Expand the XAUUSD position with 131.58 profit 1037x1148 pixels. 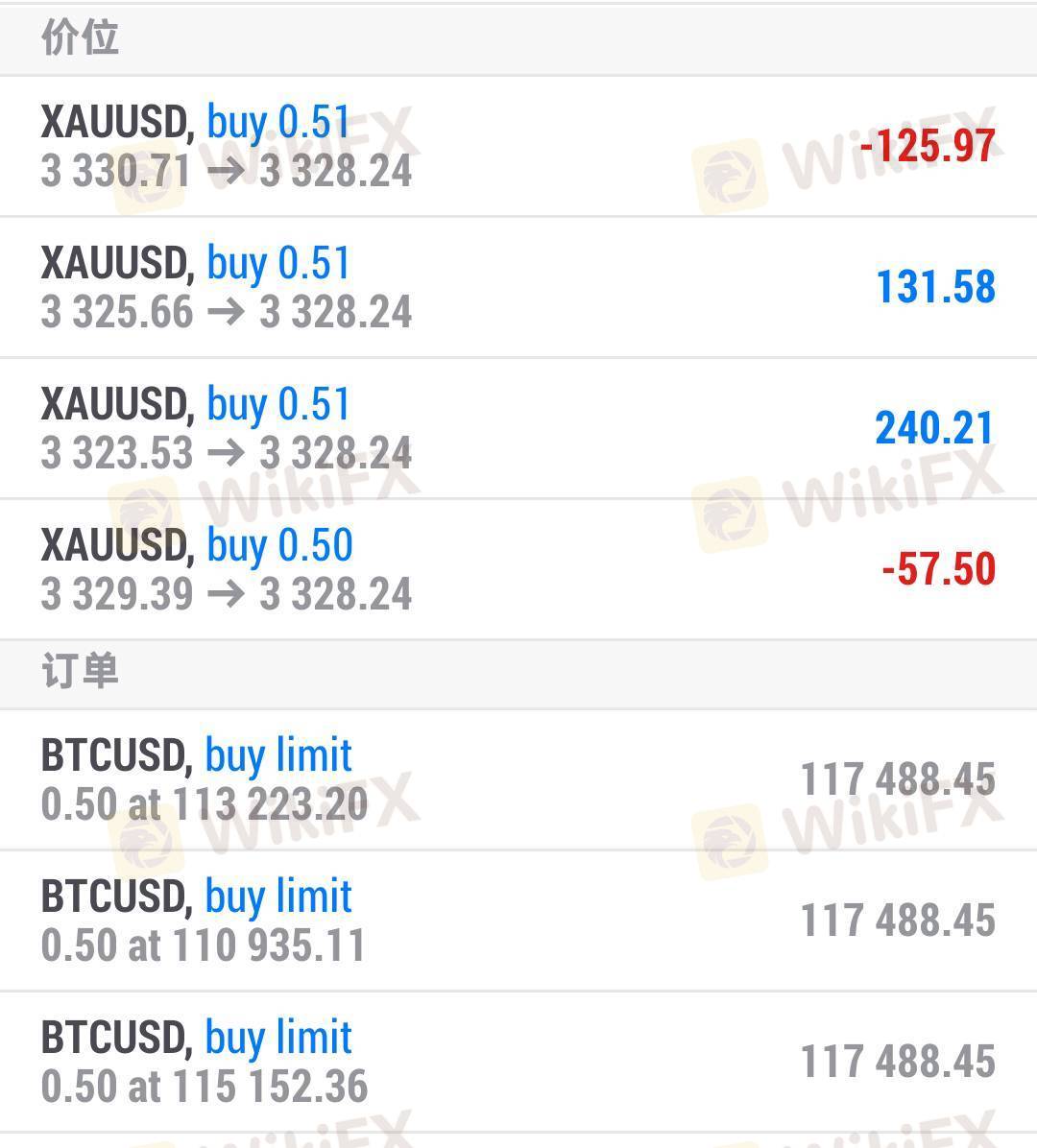tap(518, 287)
